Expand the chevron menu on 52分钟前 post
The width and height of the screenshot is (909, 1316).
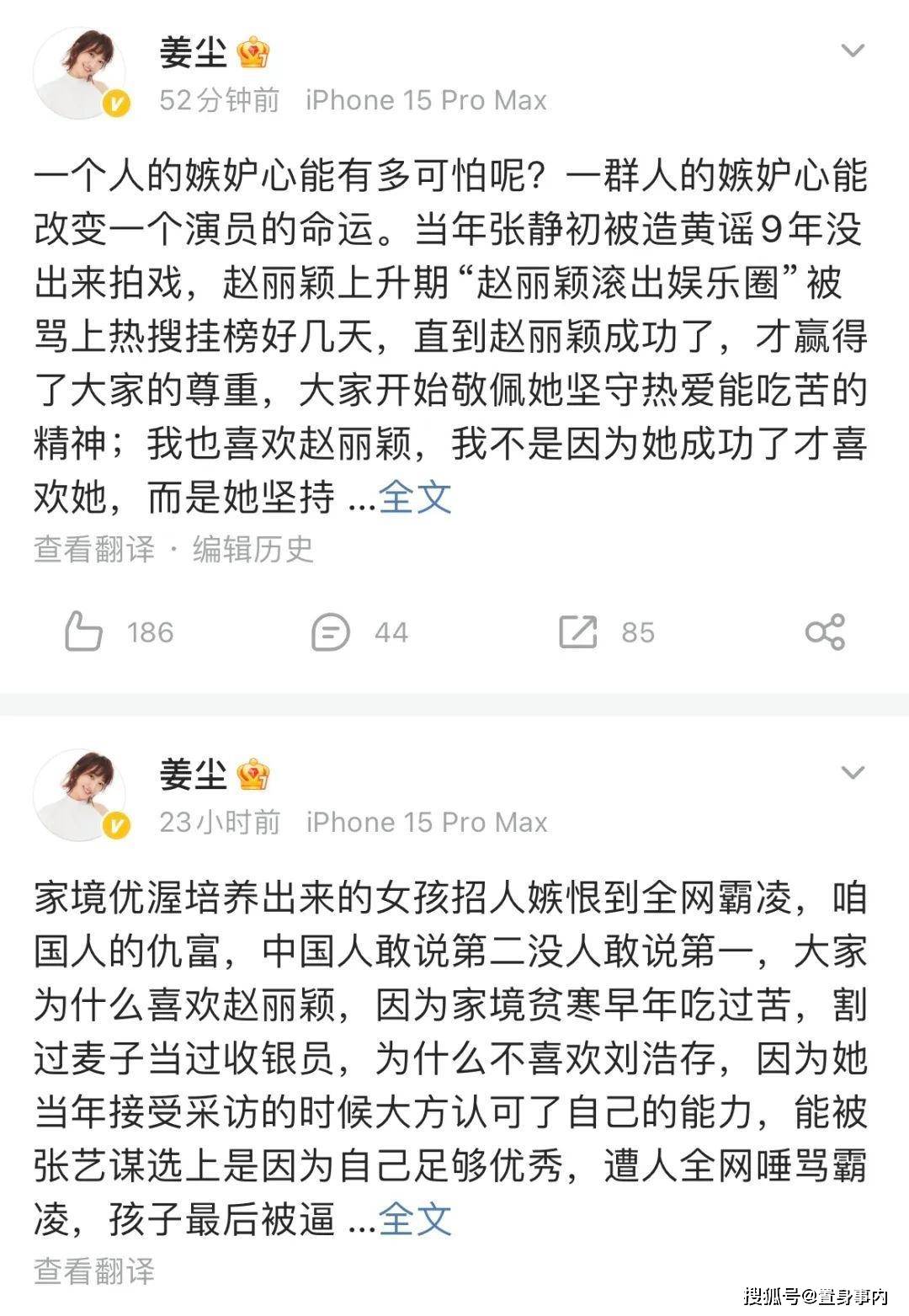853,51
